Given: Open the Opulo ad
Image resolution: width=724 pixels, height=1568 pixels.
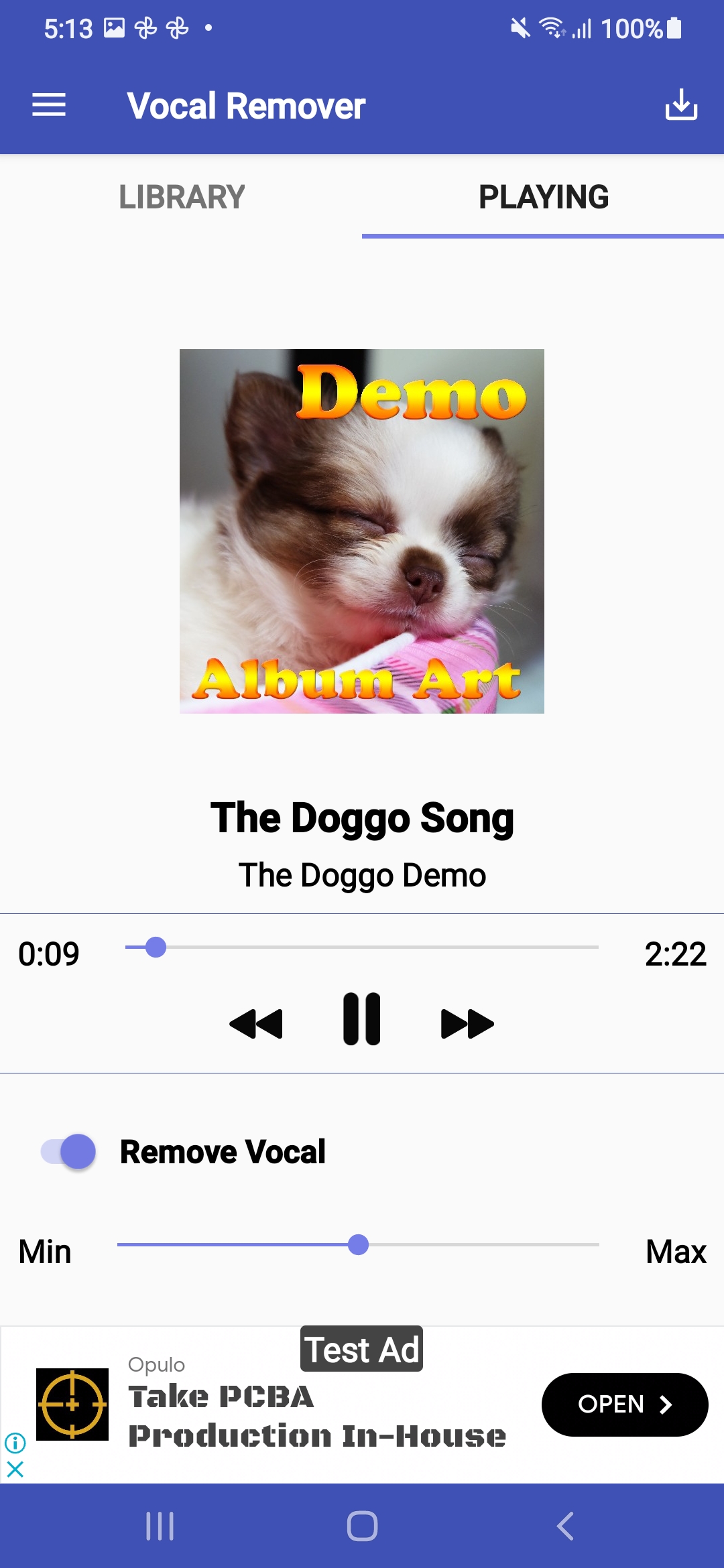Looking at the screenshot, I should (624, 1404).
